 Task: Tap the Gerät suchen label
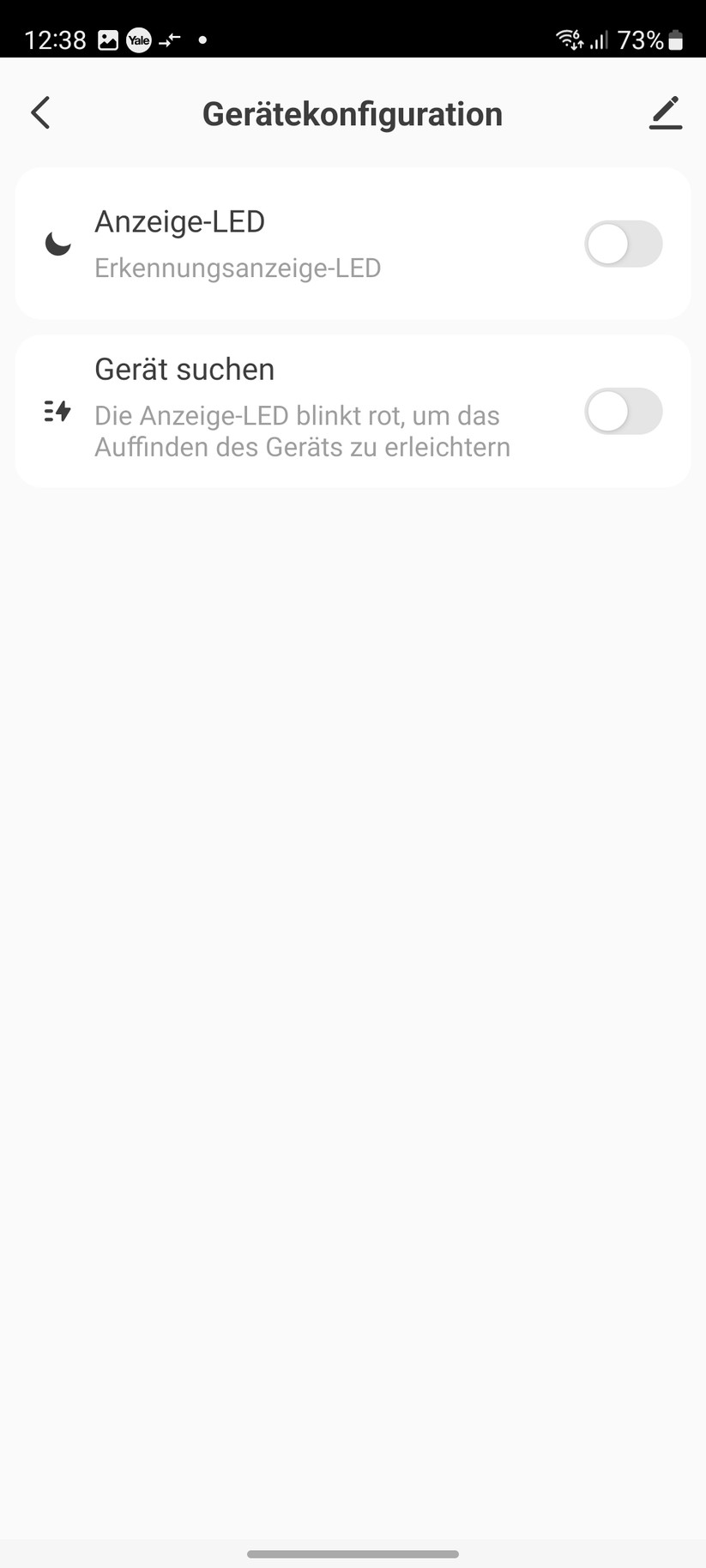pos(184,369)
